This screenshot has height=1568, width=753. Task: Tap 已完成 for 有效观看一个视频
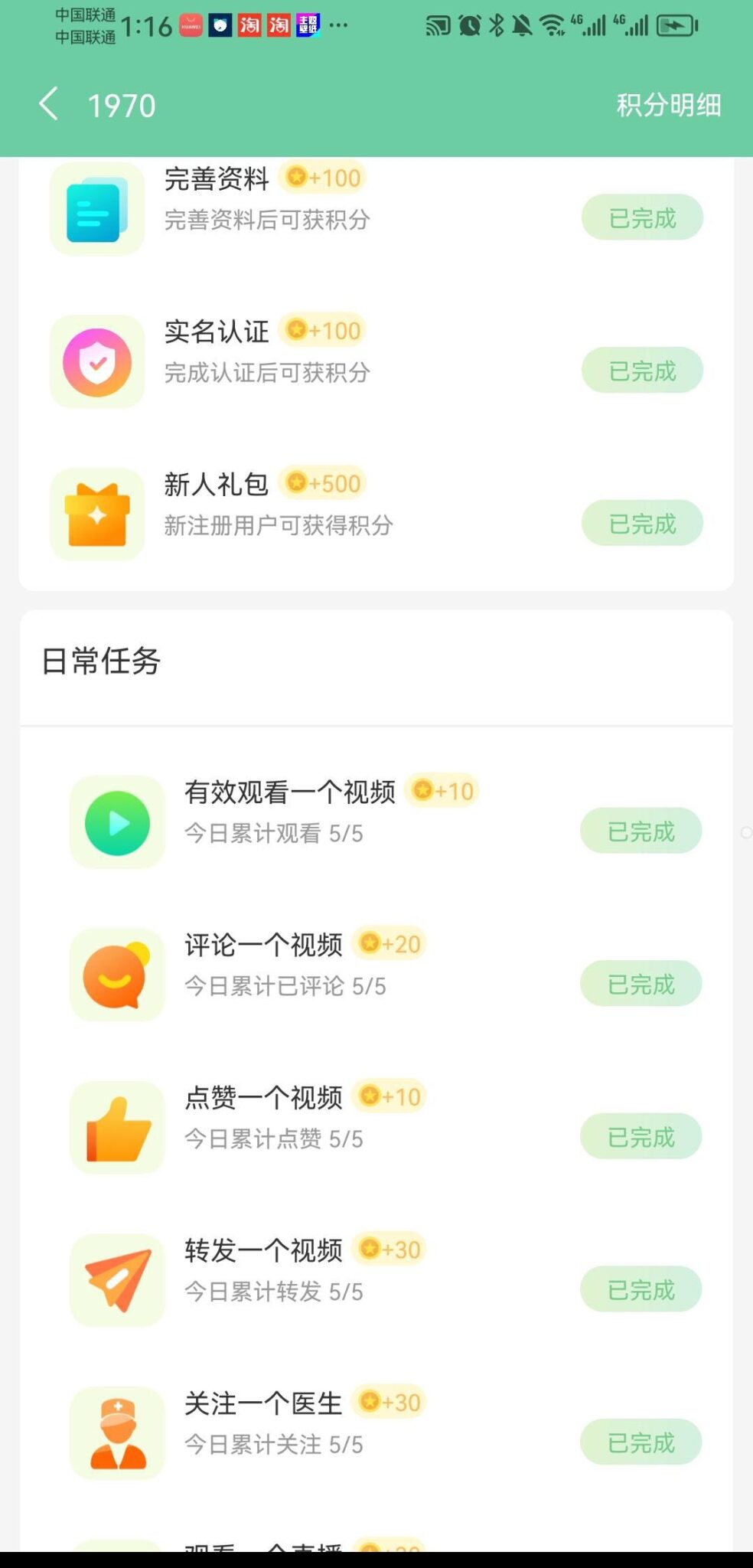pyautogui.click(x=641, y=831)
